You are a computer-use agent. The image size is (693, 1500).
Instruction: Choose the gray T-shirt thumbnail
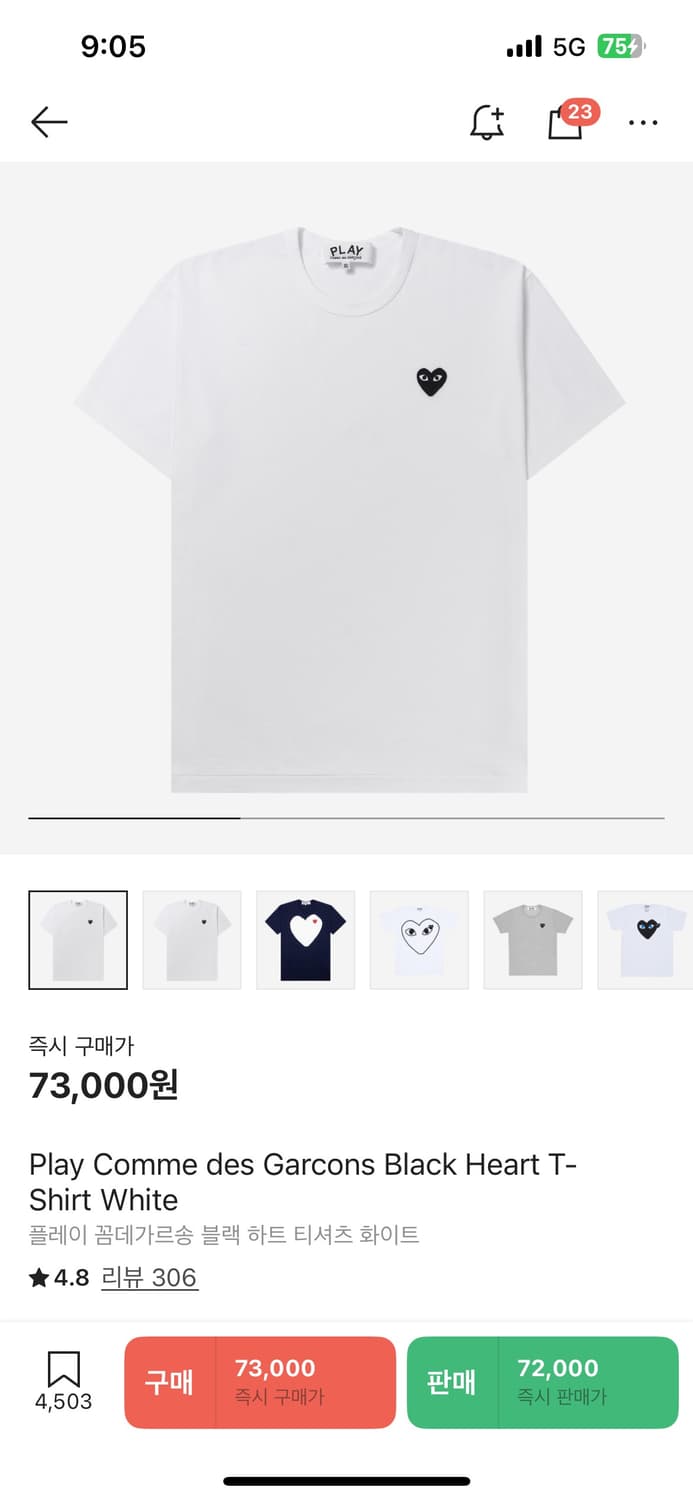click(x=533, y=940)
